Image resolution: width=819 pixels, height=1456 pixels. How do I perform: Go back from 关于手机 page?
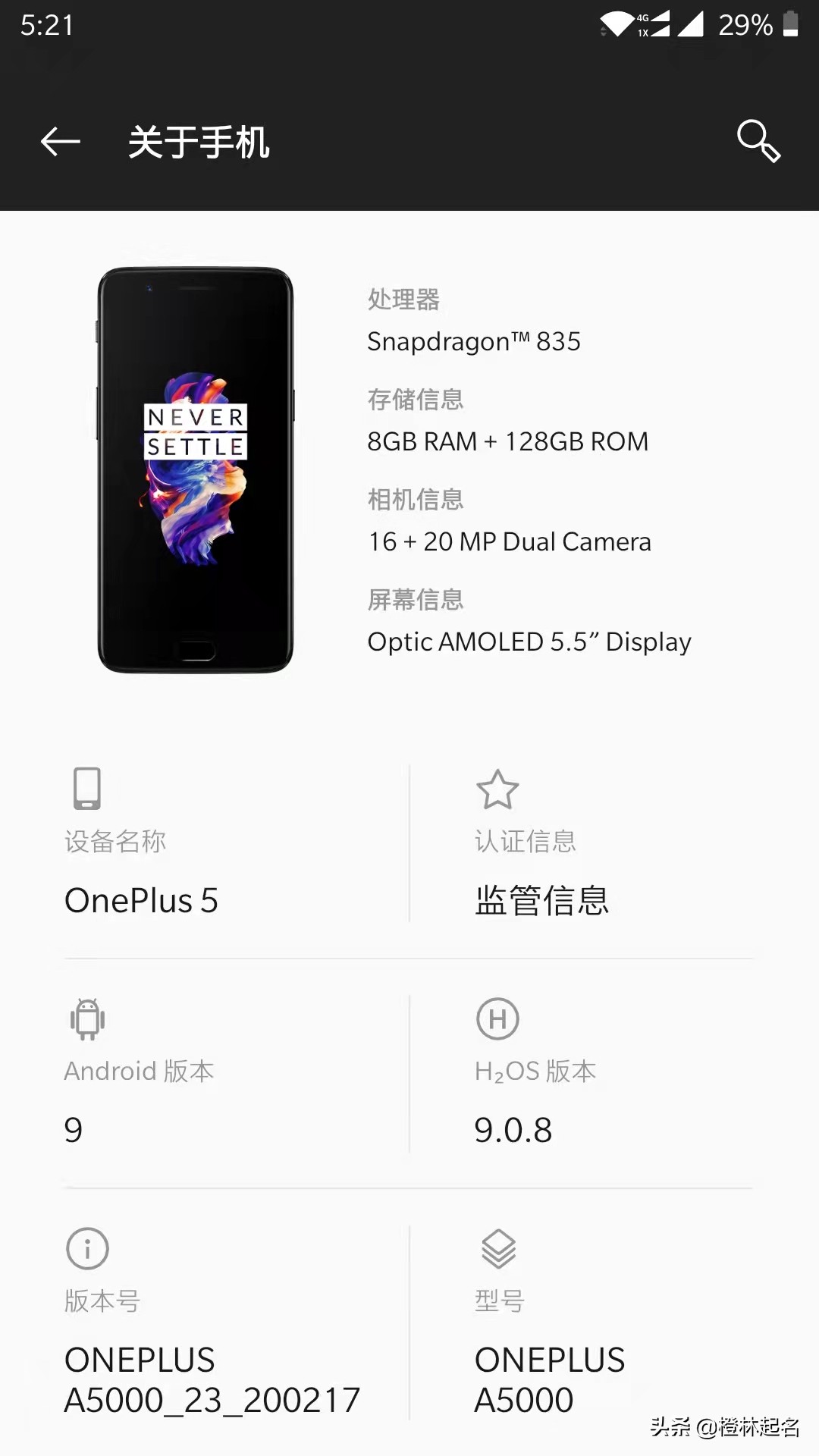pos(61,142)
